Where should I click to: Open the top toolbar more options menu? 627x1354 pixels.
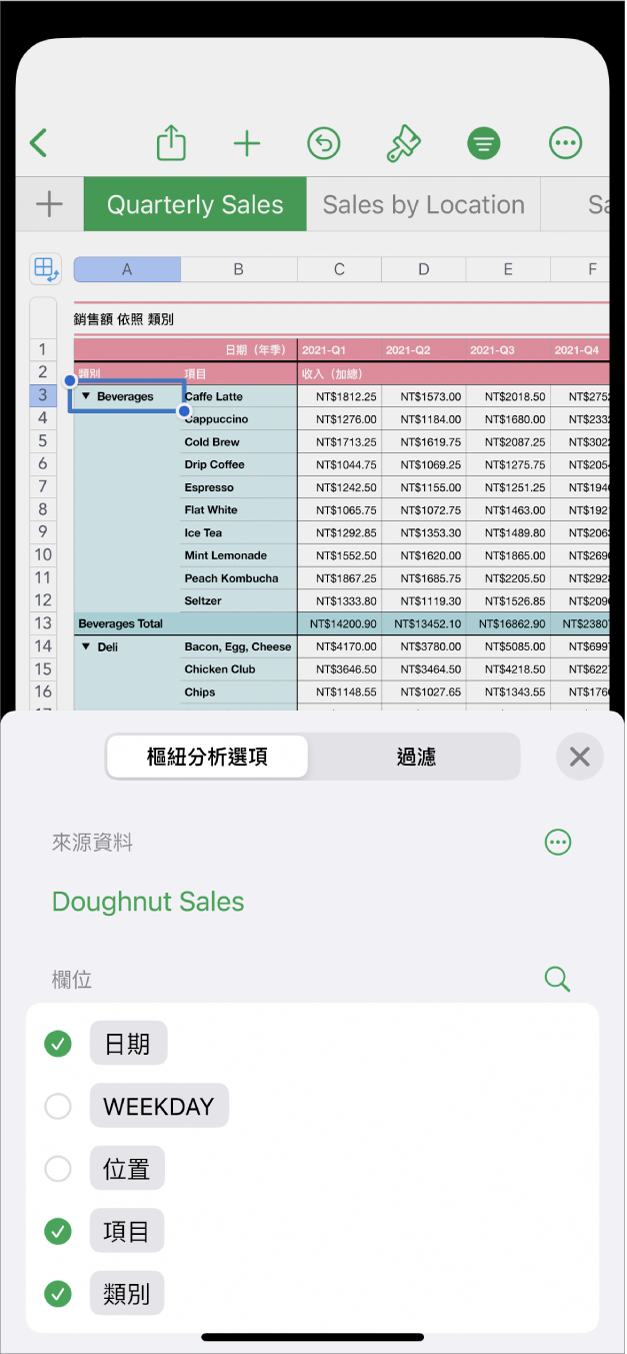(x=566, y=143)
